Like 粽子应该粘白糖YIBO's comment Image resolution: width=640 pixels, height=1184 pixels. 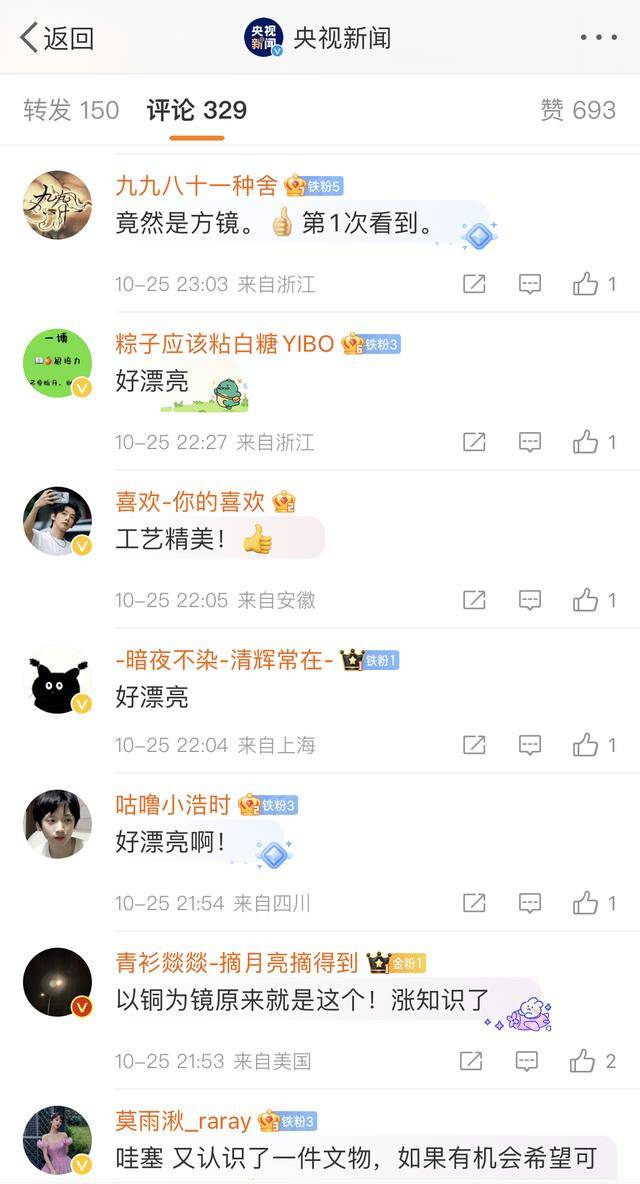click(x=586, y=442)
